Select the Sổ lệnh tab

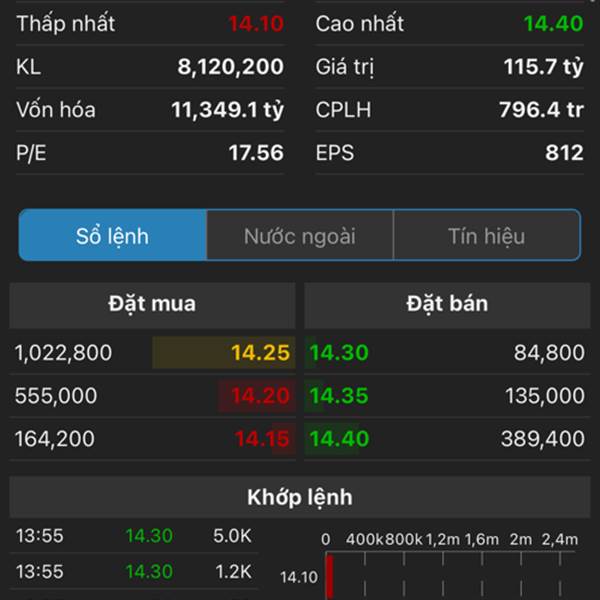pyautogui.click(x=113, y=236)
